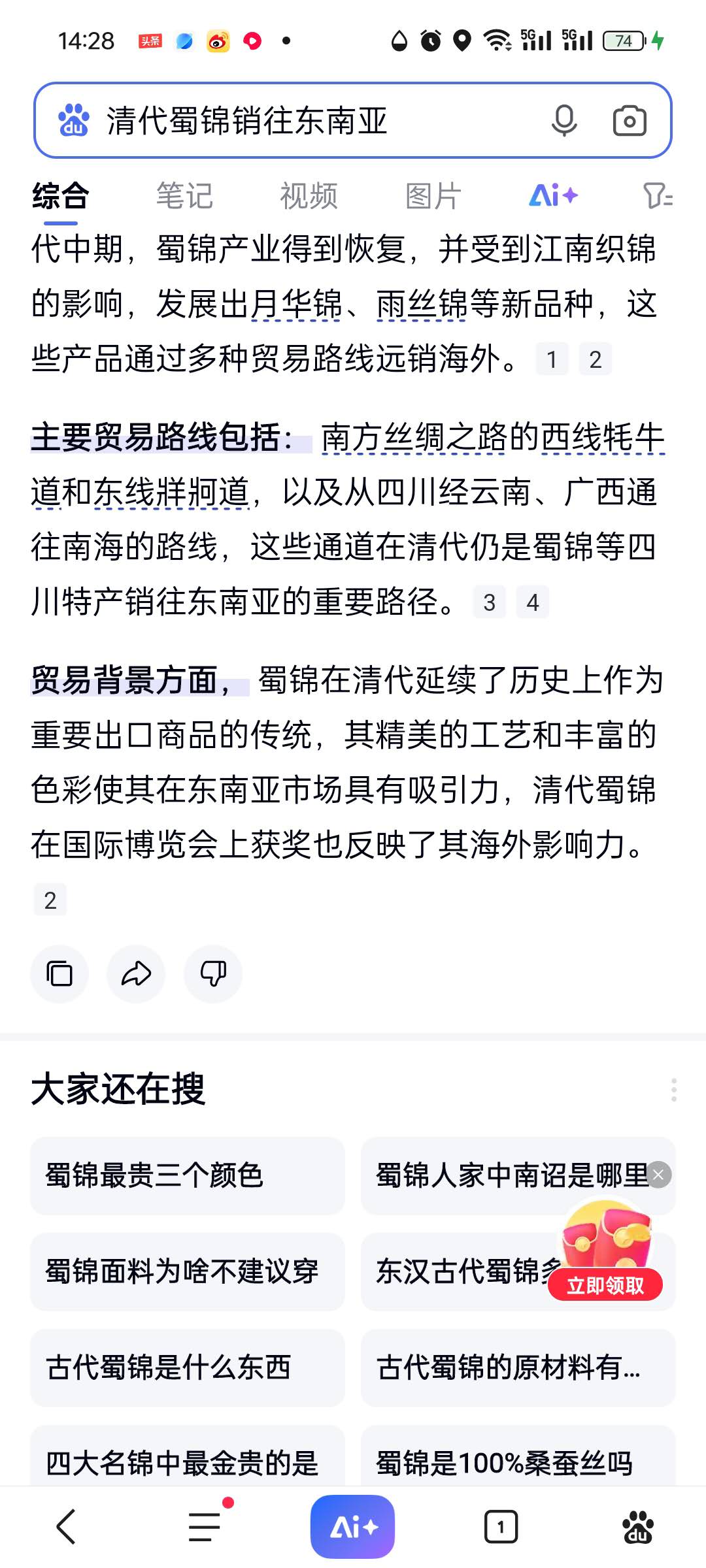The width and height of the screenshot is (706, 1568).
Task: Start voice search with the microphone
Action: pos(563,121)
